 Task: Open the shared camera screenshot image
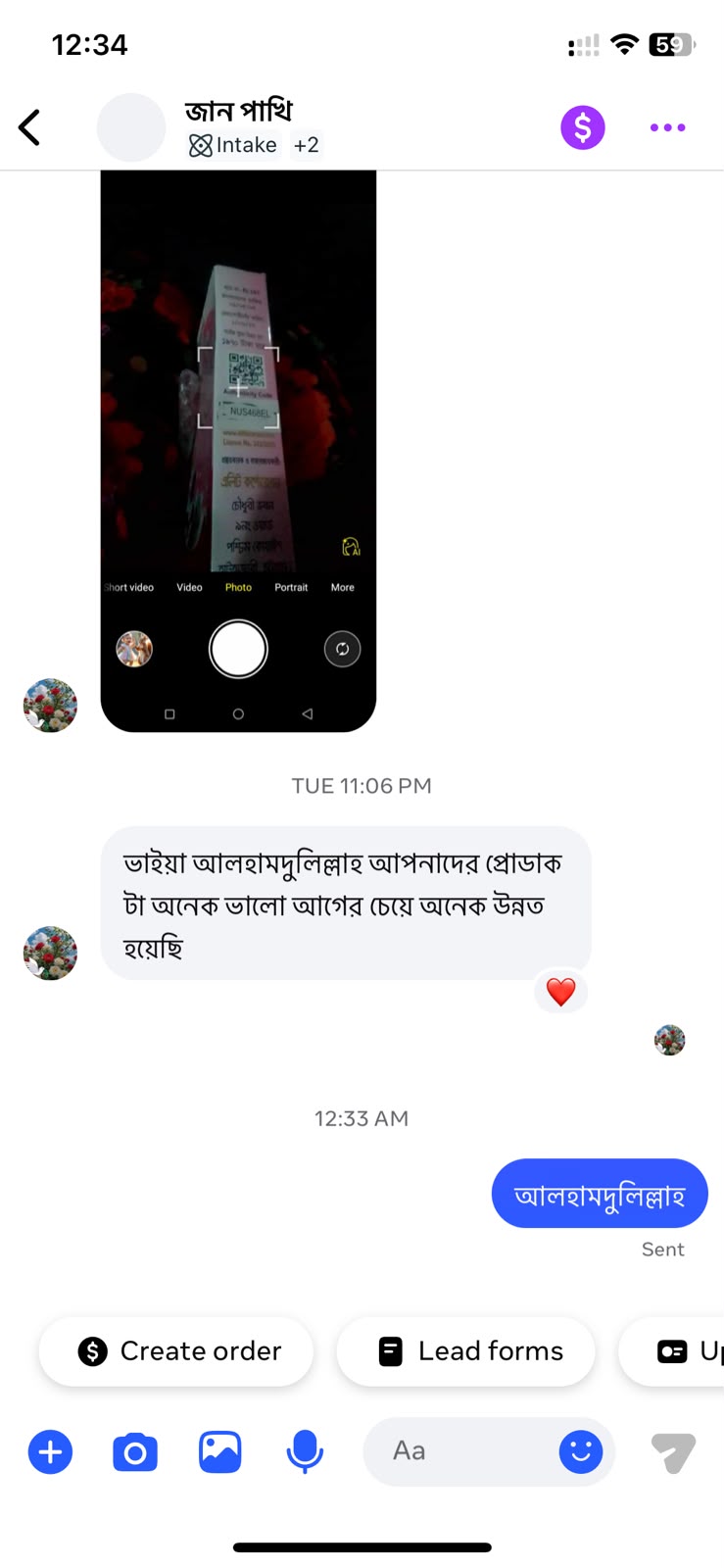click(x=238, y=451)
